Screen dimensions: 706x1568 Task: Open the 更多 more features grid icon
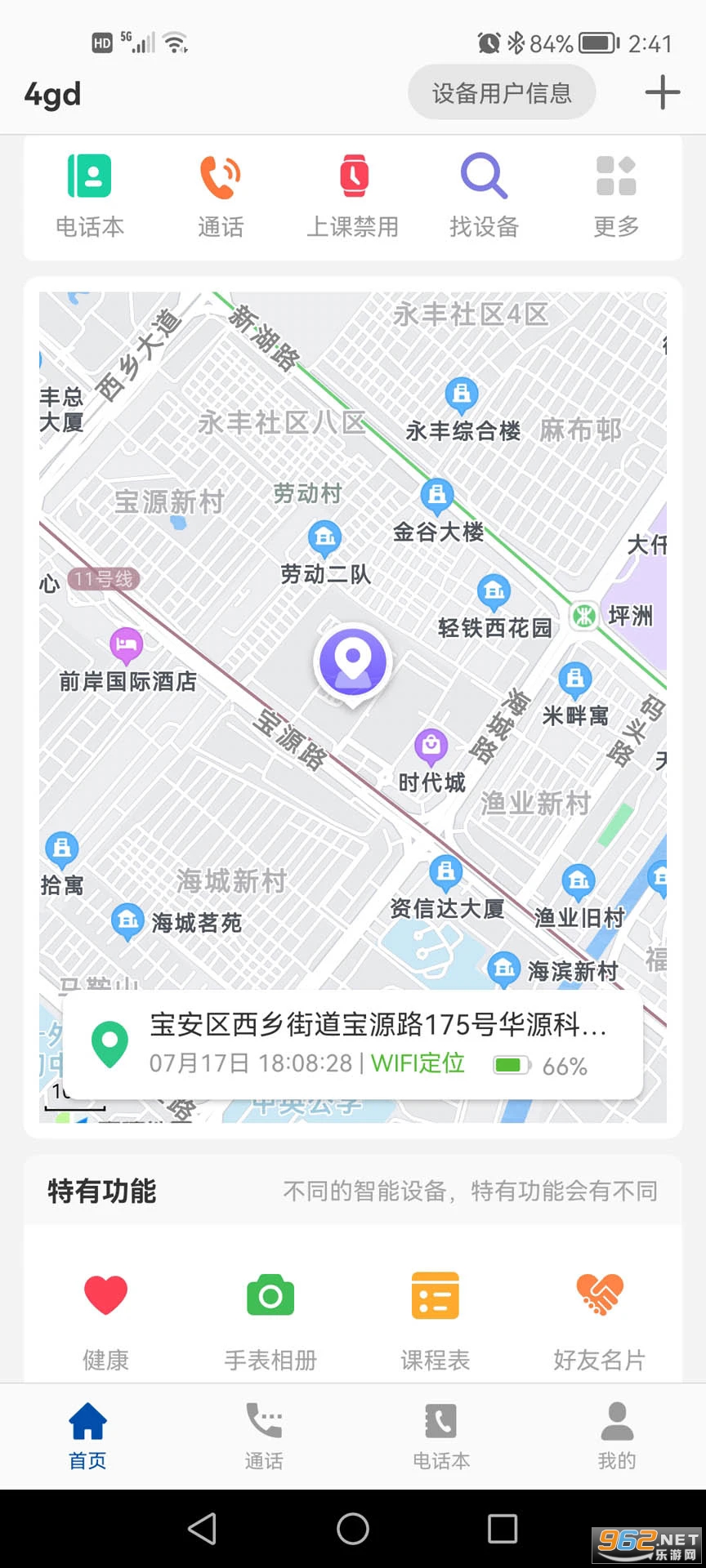(614, 192)
